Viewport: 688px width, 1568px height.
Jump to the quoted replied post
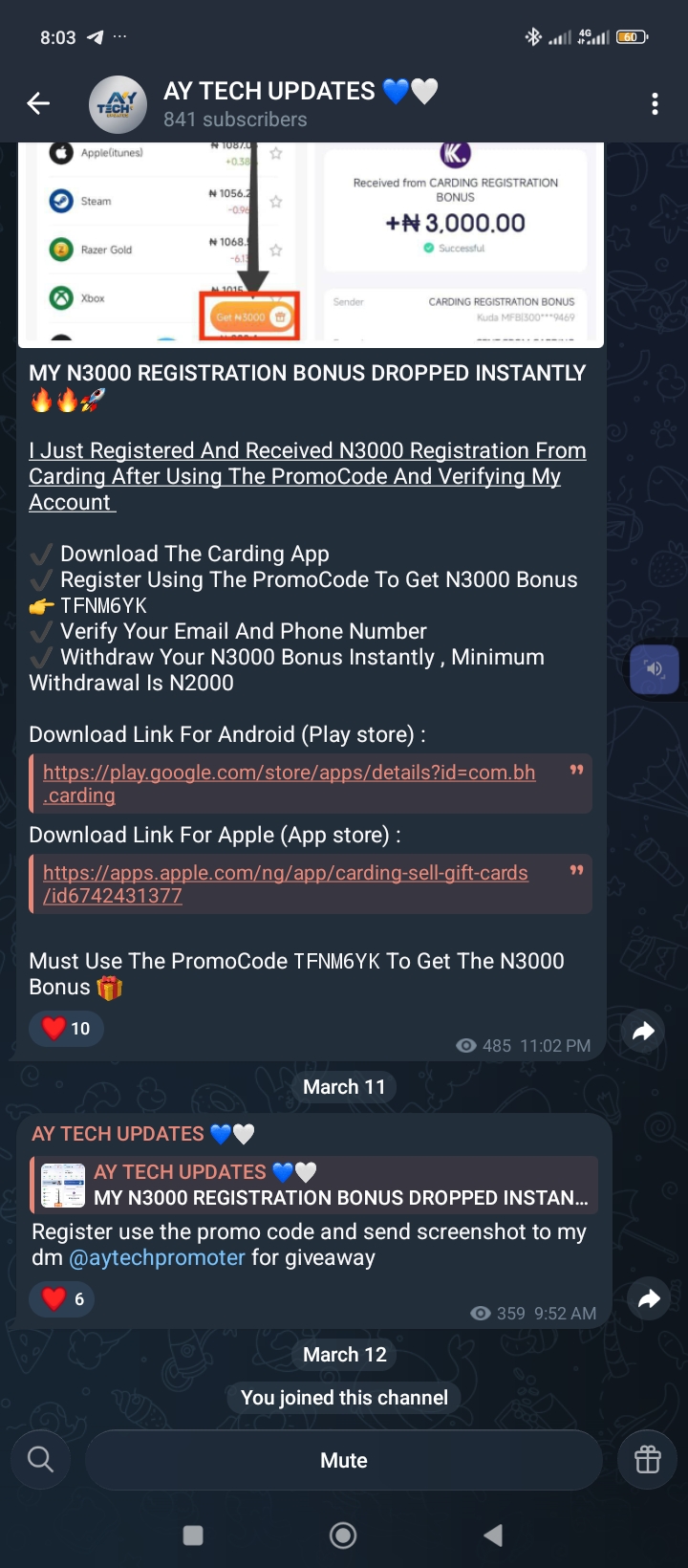(314, 1185)
